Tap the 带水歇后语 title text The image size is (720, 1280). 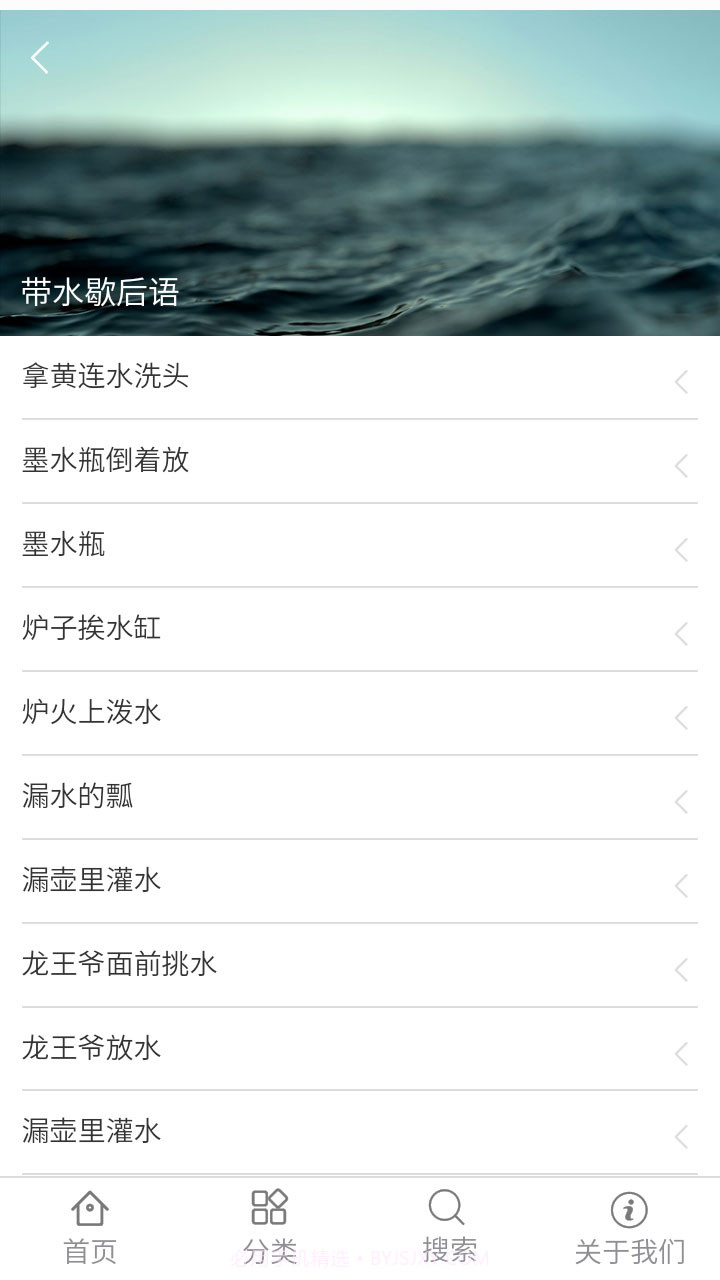(95, 292)
